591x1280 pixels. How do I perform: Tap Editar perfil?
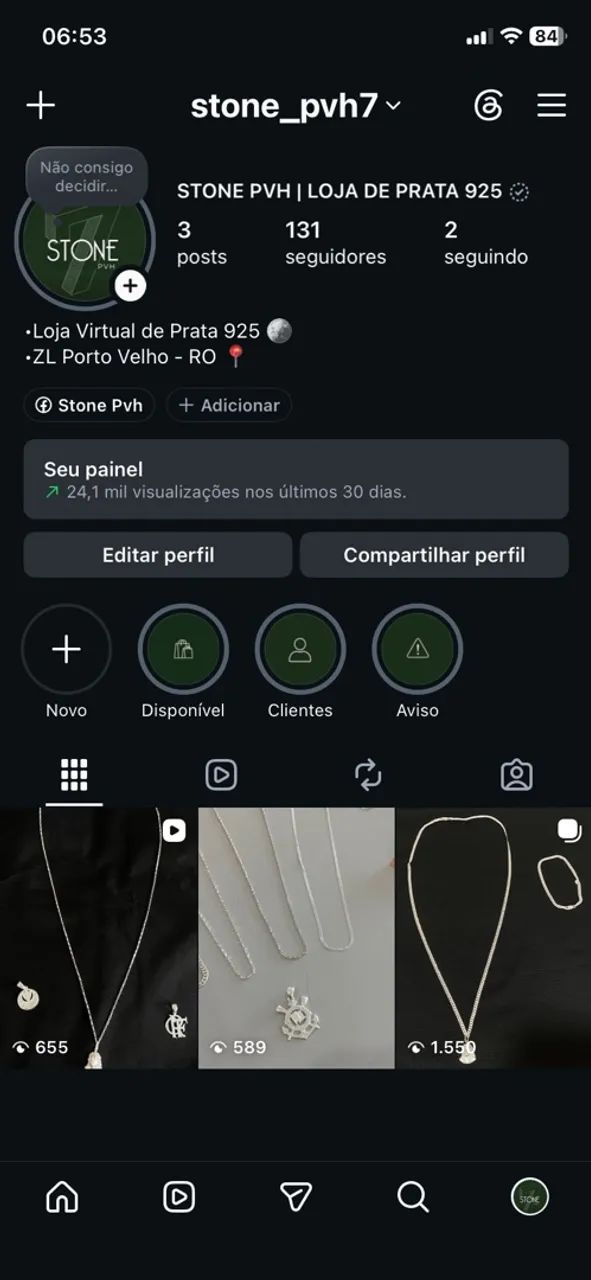(158, 555)
